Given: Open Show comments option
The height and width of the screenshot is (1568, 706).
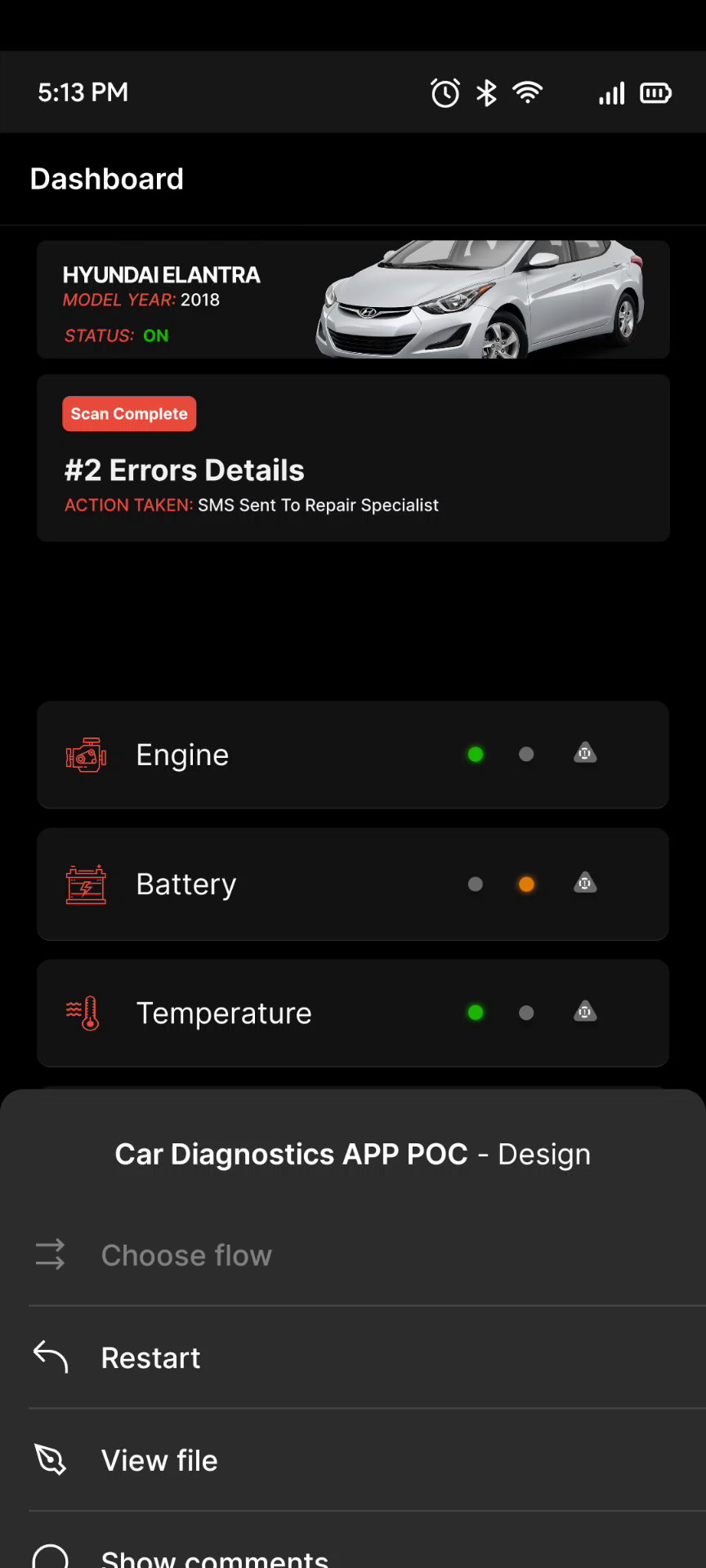Looking at the screenshot, I should pos(214,1554).
